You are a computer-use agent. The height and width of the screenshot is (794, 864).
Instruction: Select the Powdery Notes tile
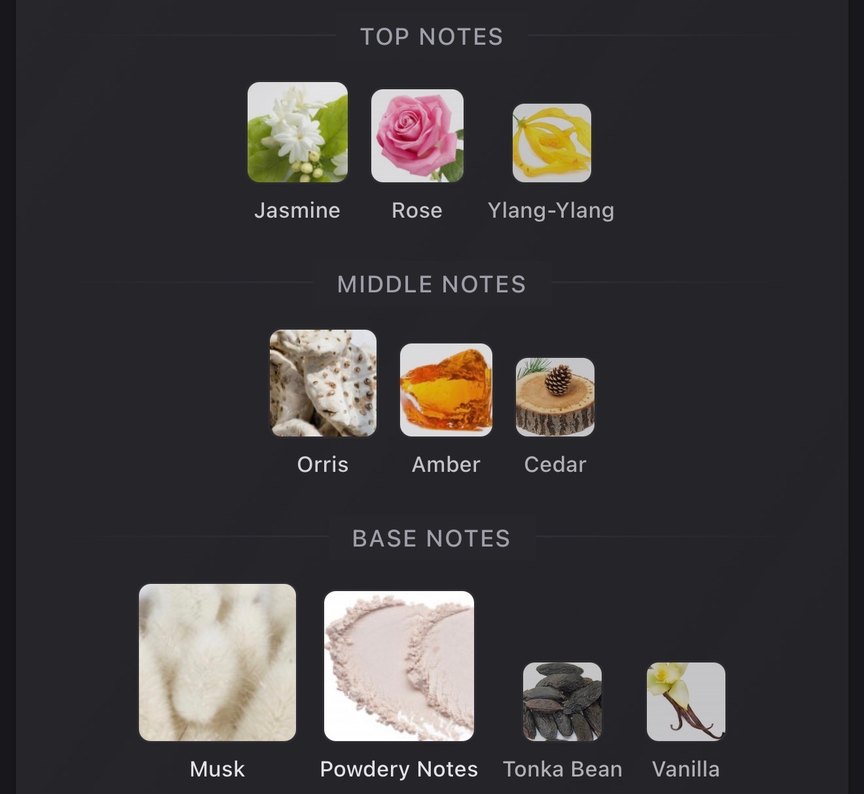(399, 666)
